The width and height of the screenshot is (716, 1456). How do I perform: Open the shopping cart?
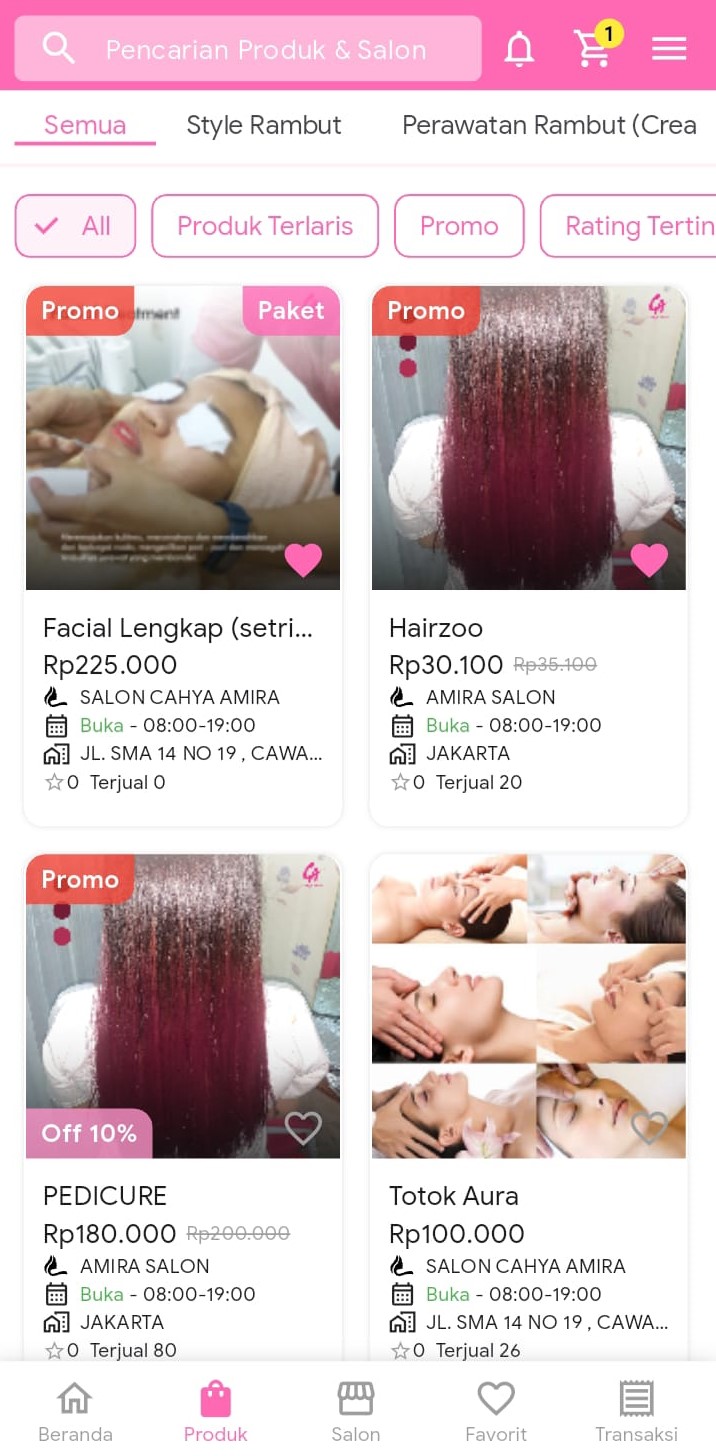[593, 48]
